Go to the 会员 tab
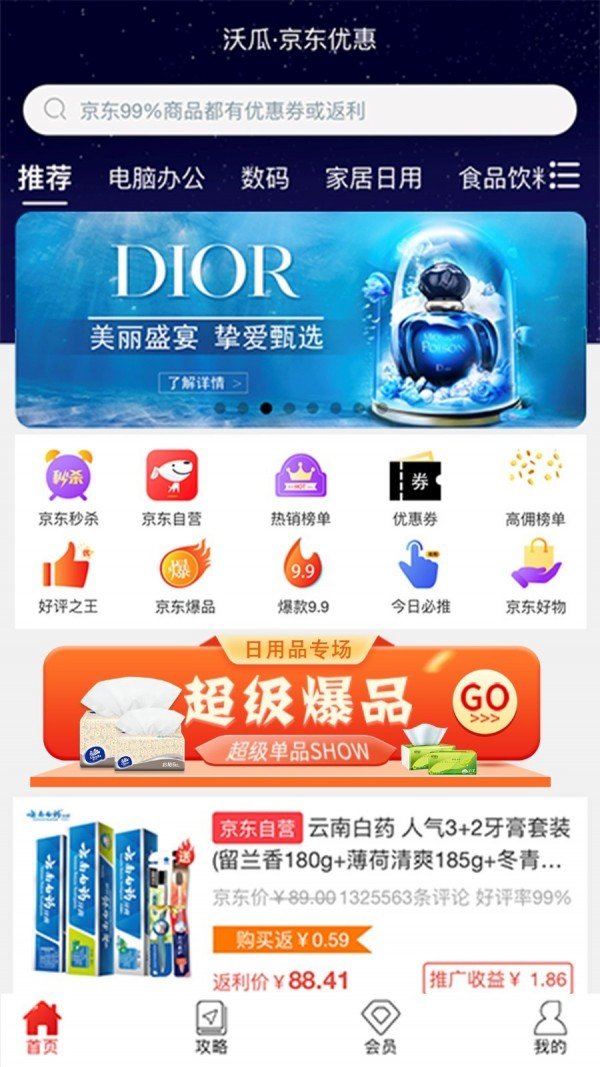 380,1028
